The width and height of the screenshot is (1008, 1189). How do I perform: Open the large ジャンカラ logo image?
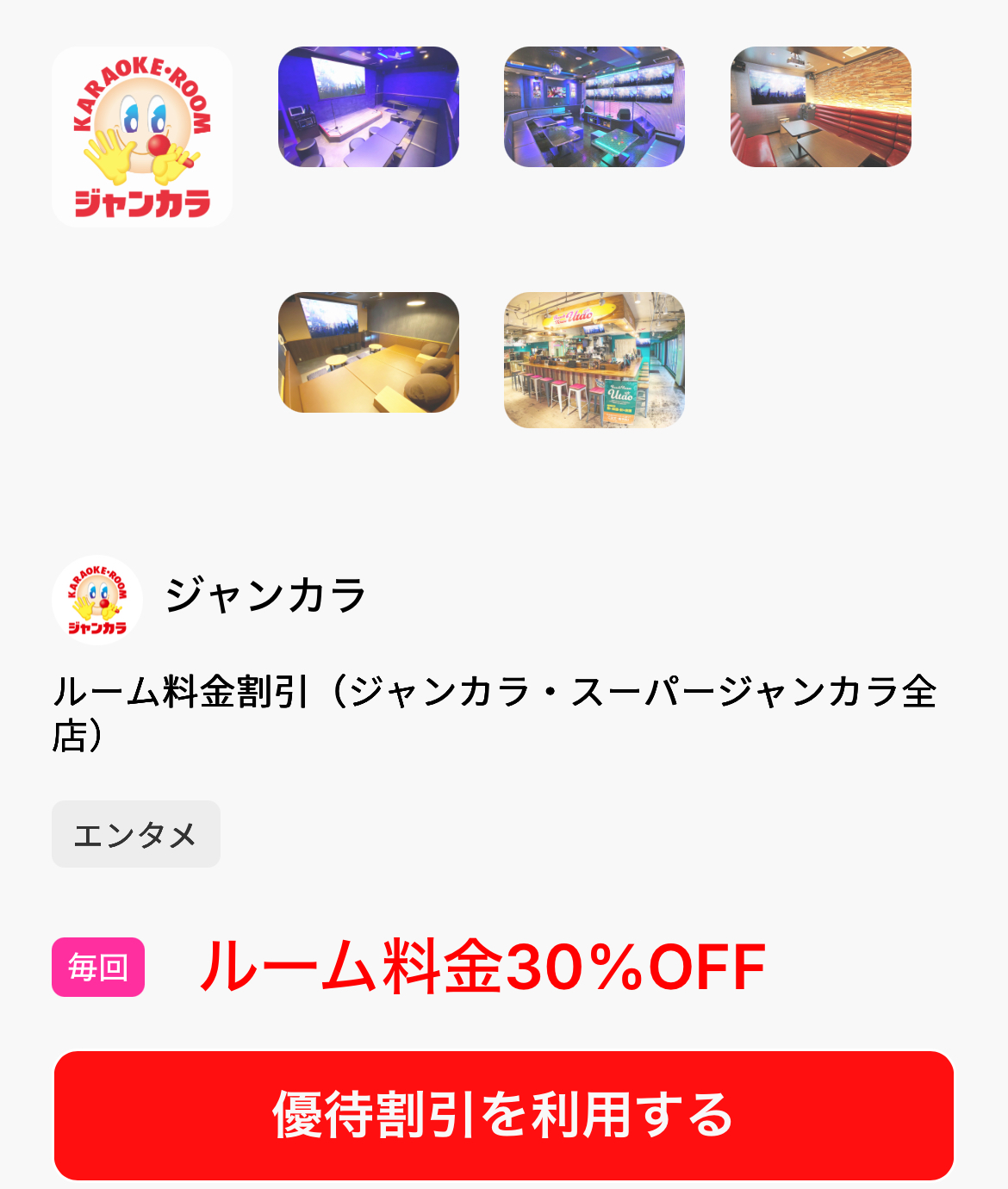142,137
